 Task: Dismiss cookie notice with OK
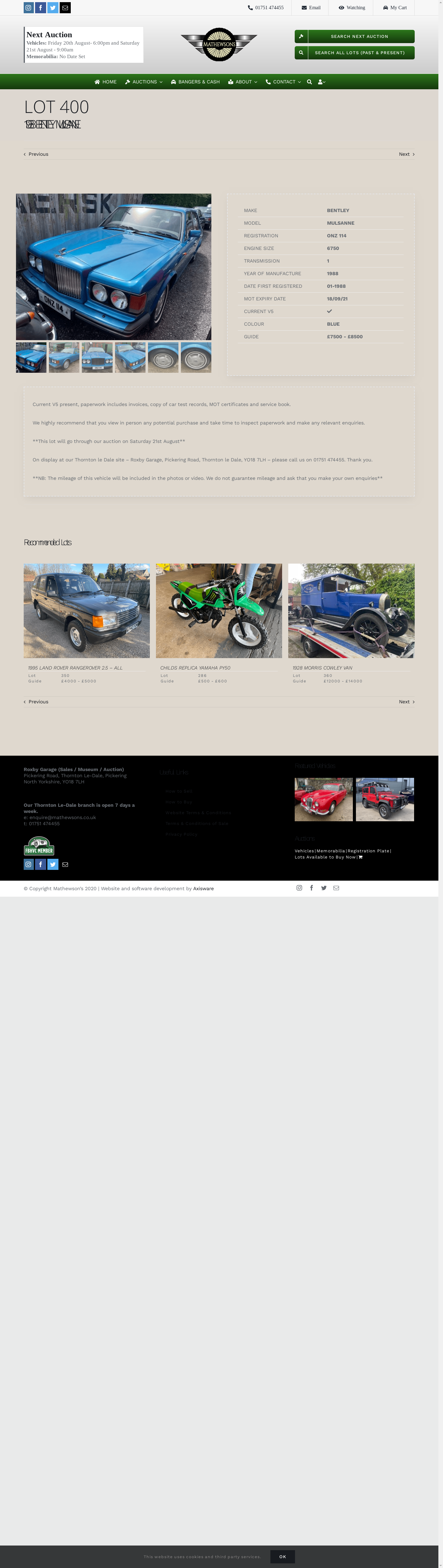coord(282,1556)
